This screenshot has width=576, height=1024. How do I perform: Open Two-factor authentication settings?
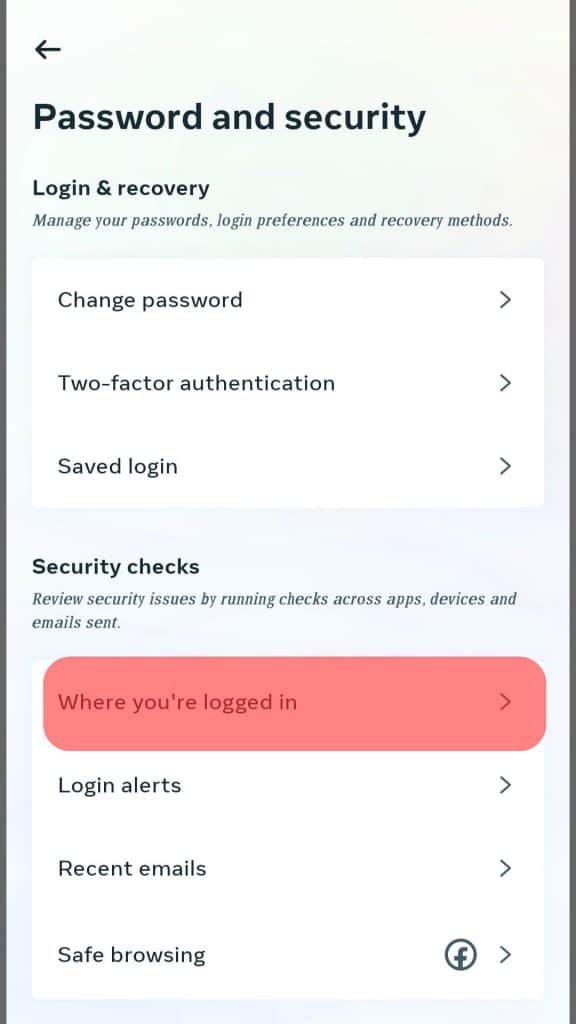(288, 383)
